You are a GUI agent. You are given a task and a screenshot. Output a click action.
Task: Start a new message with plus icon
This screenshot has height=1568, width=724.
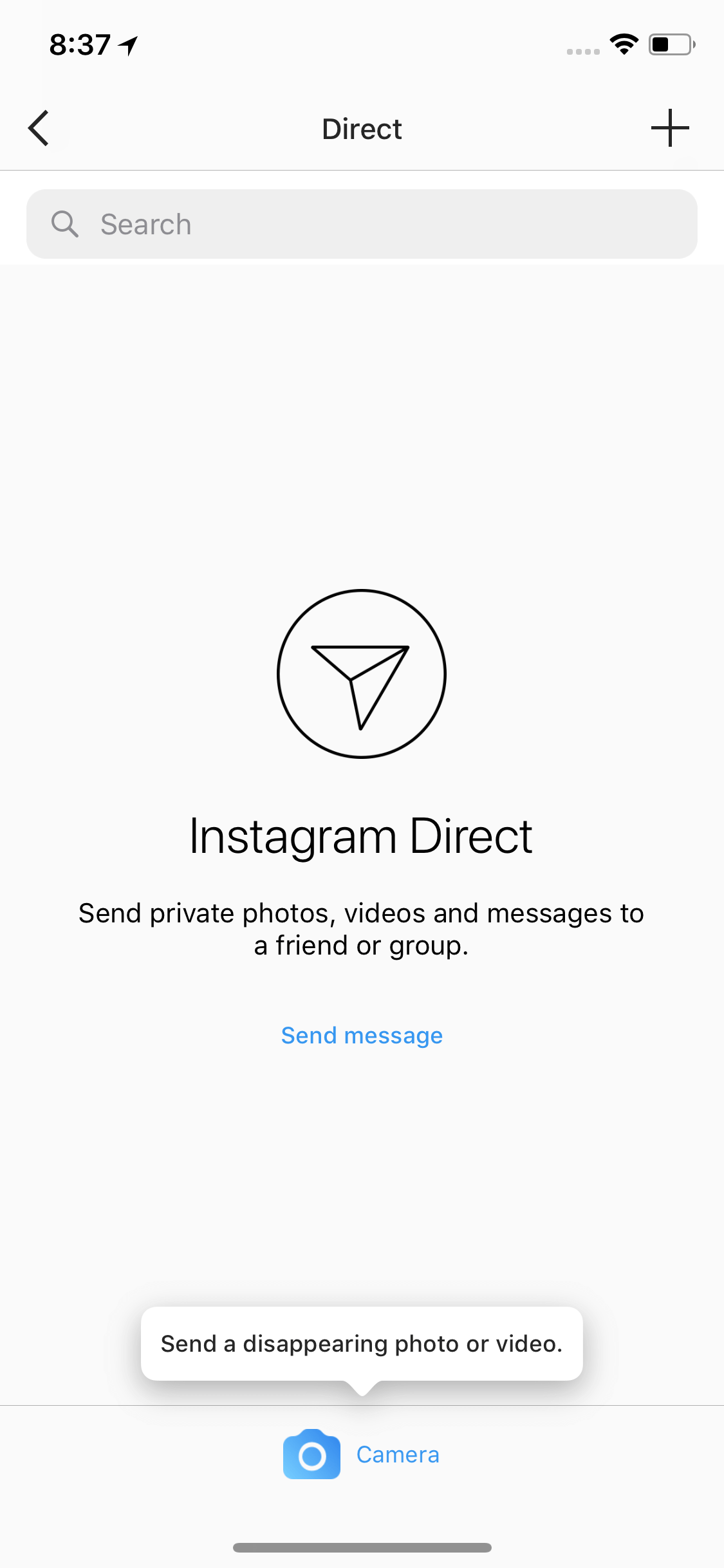[x=670, y=128]
